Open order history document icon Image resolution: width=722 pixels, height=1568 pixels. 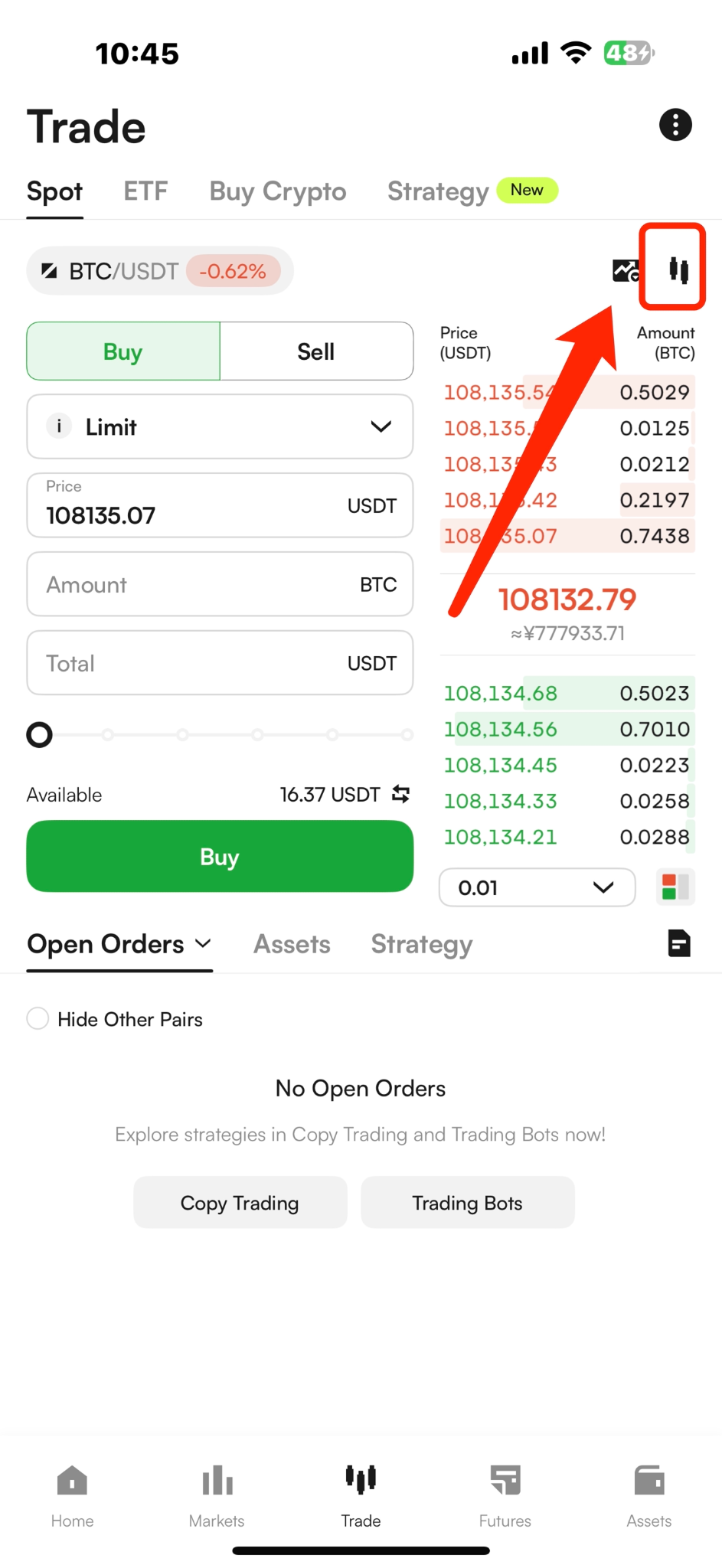click(678, 943)
